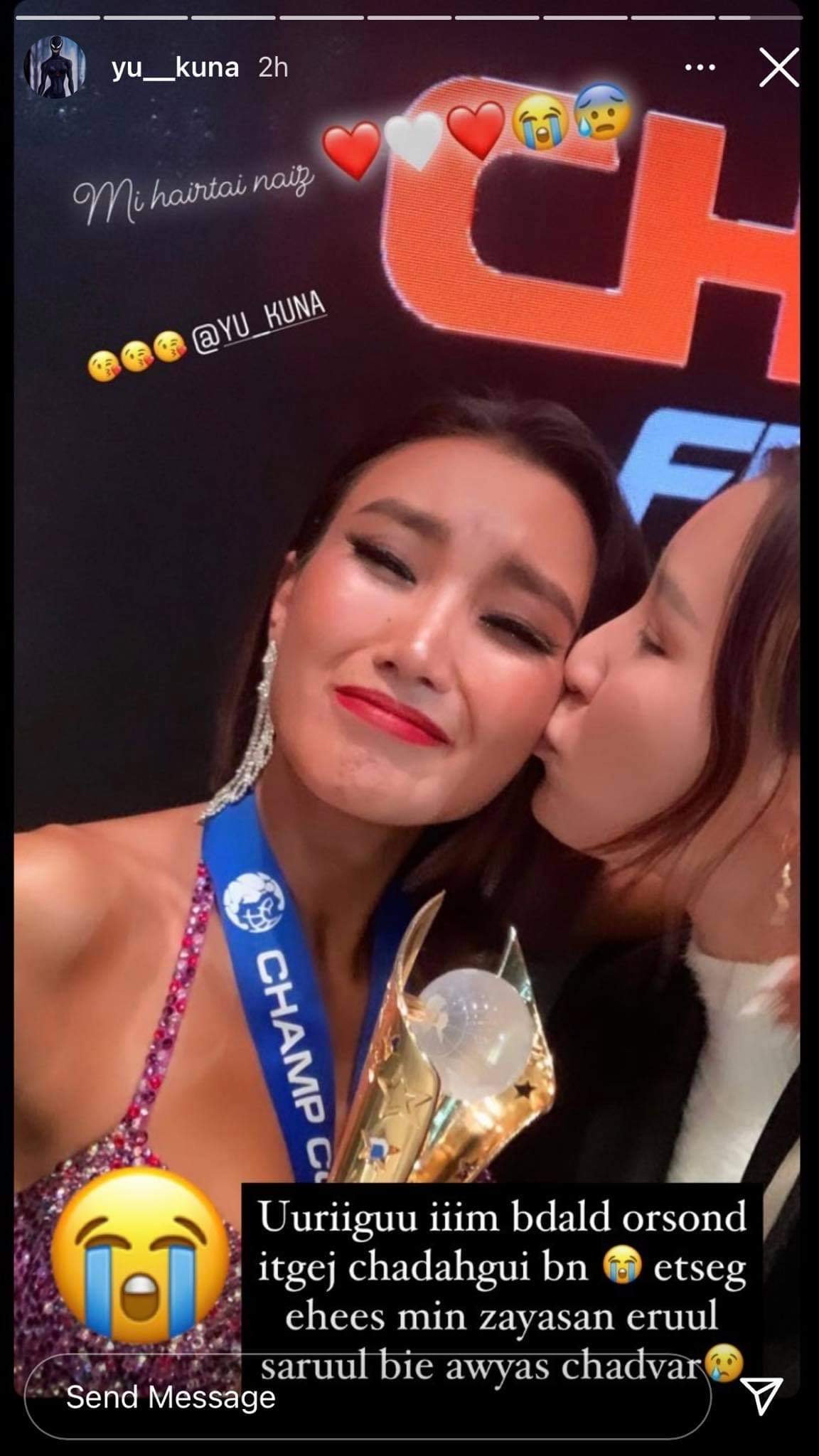Open the yu__kuna username link
This screenshot has height=1456, width=819.
click(x=174, y=68)
